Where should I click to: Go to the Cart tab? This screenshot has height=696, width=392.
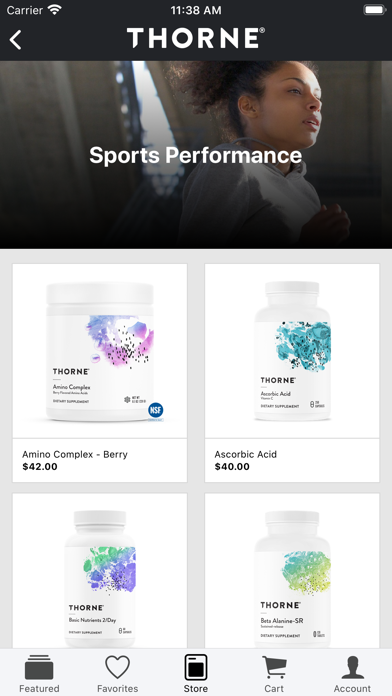(x=274, y=673)
